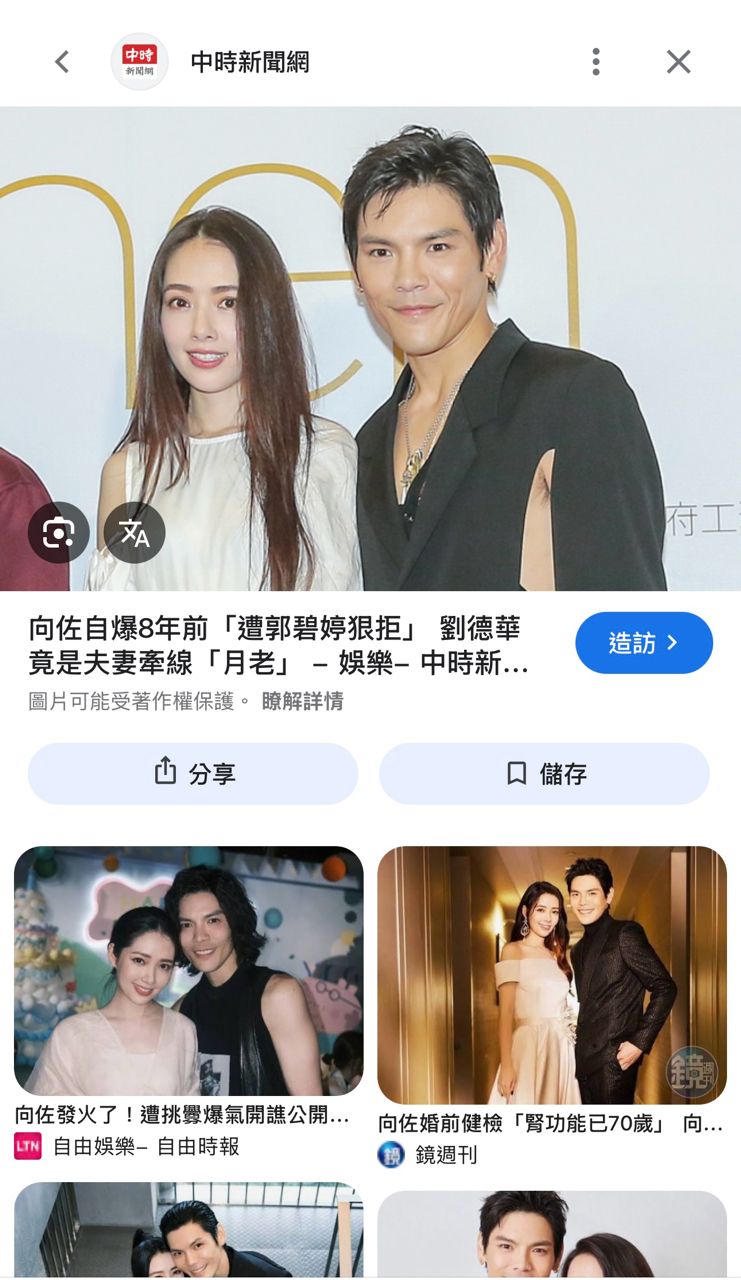Save the image with 儲存
Viewport: 741px width, 1280px height.
click(544, 773)
